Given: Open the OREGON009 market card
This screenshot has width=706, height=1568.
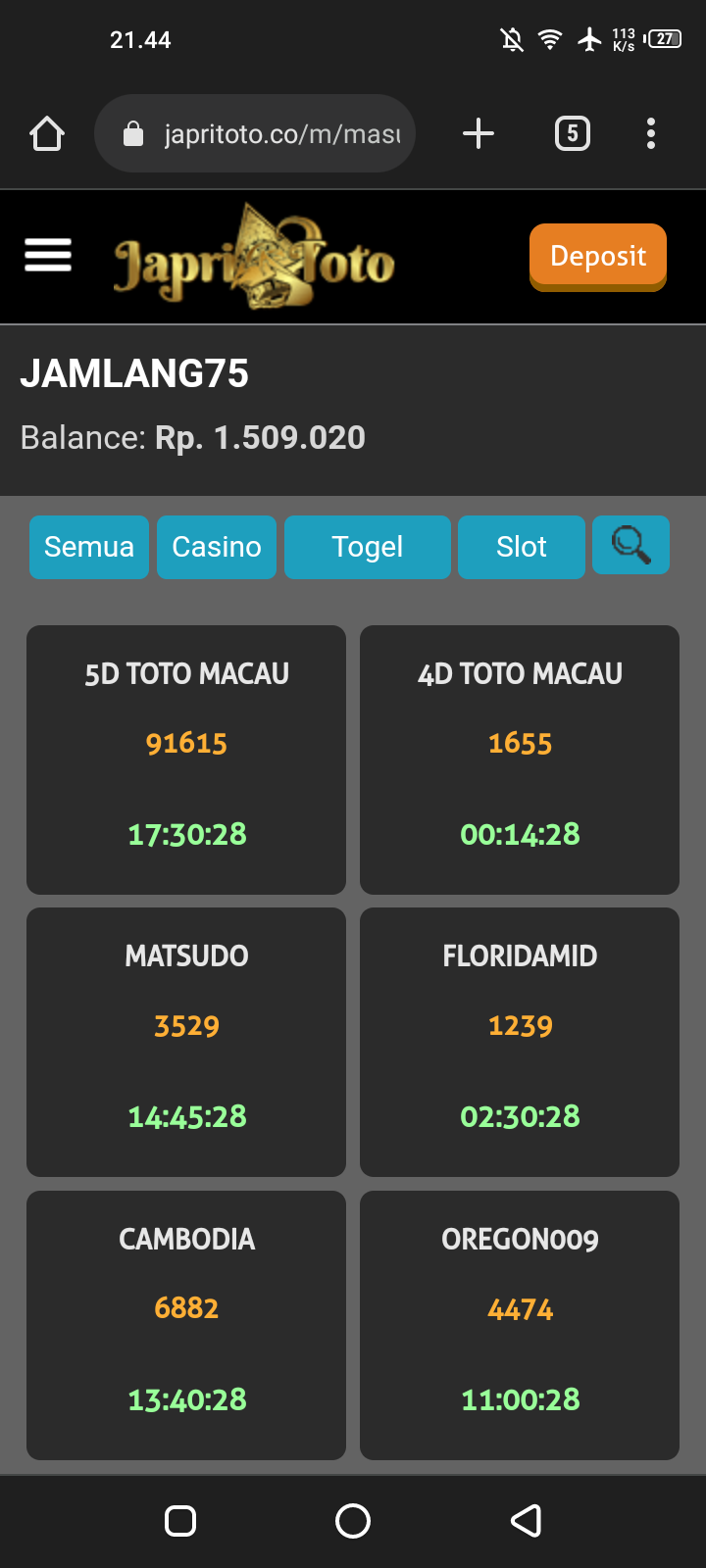Looking at the screenshot, I should (520, 1325).
